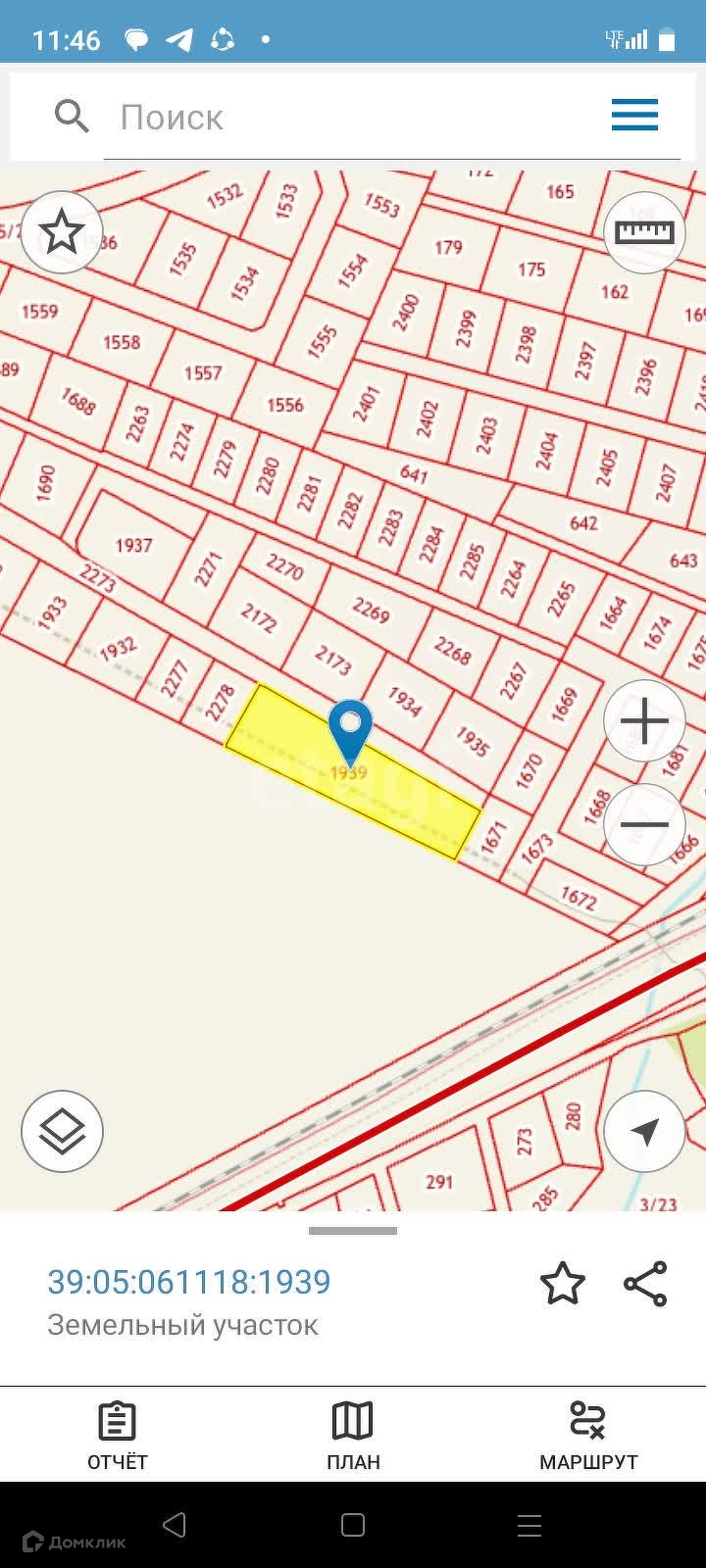Image resolution: width=706 pixels, height=1568 pixels.
Task: Add parcel 39:05:061118:1939 to favorites
Action: click(563, 1284)
